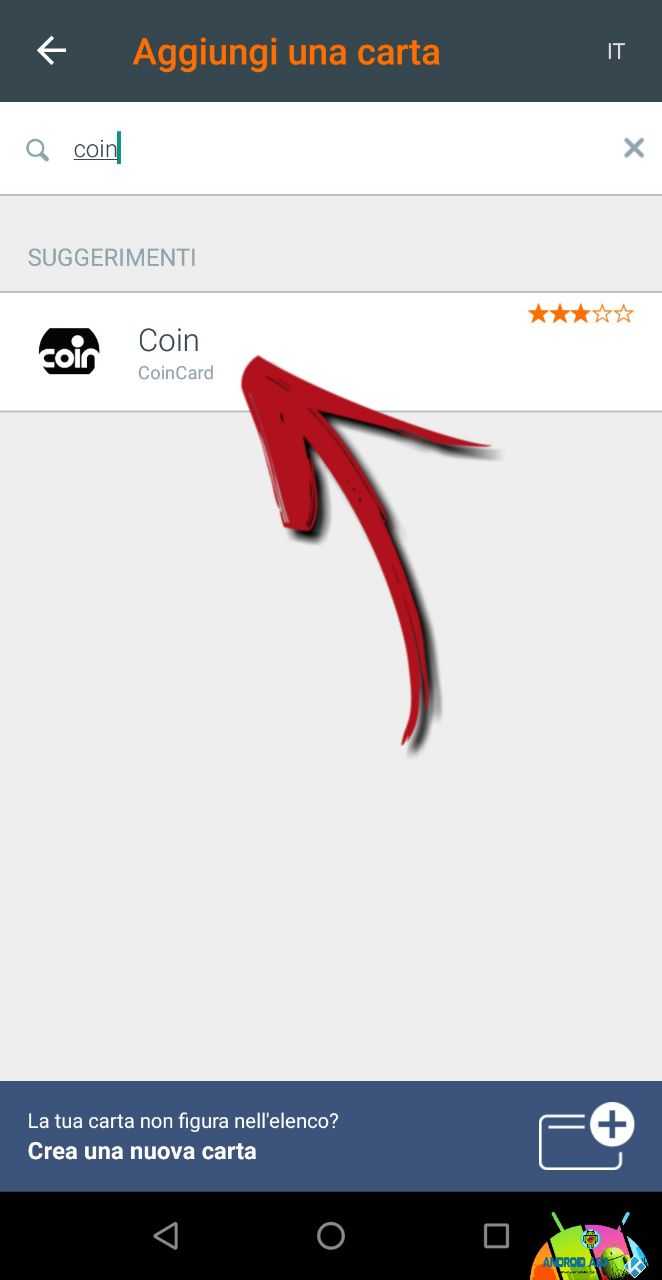Change country with the IT selector
662x1280 pixels.
coord(616,52)
